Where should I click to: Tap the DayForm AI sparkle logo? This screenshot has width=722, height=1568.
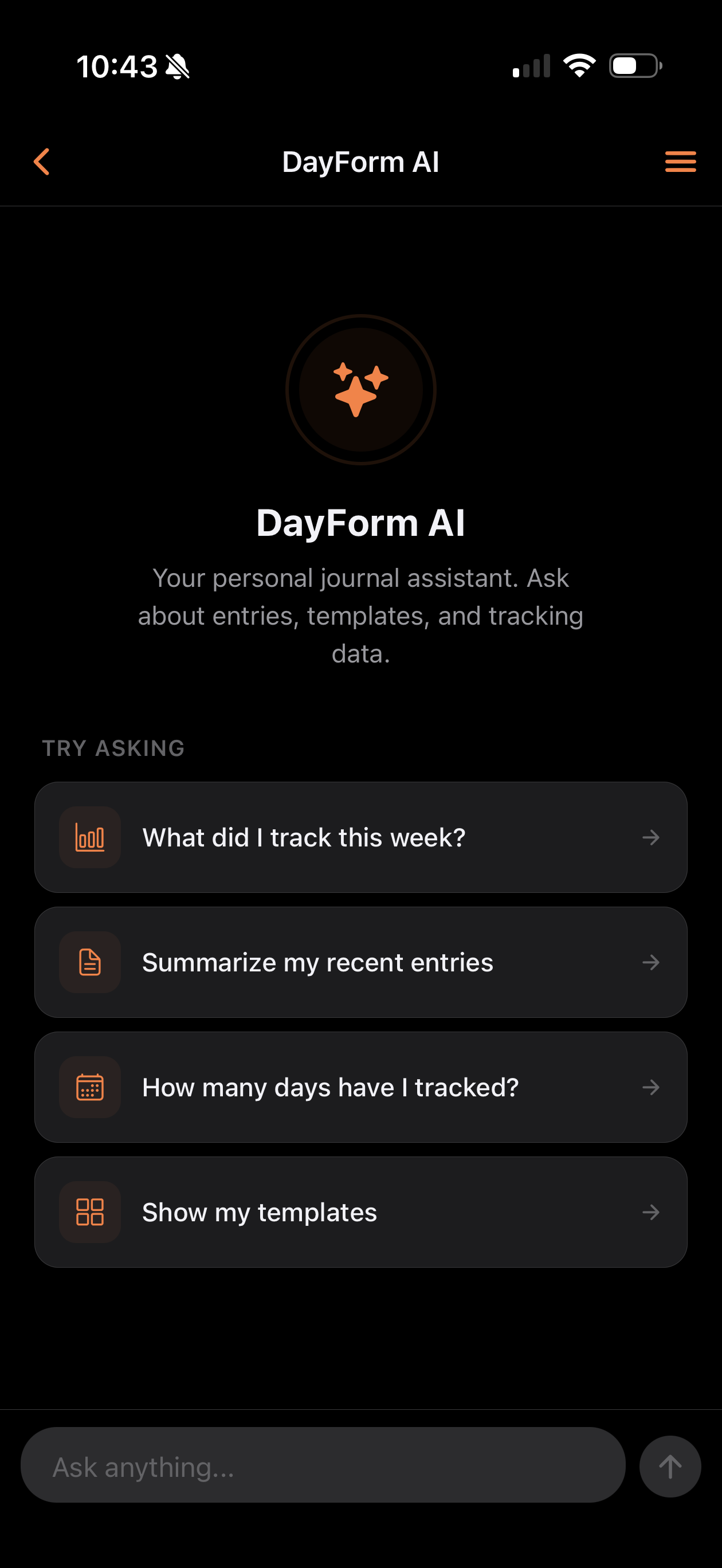(360, 390)
